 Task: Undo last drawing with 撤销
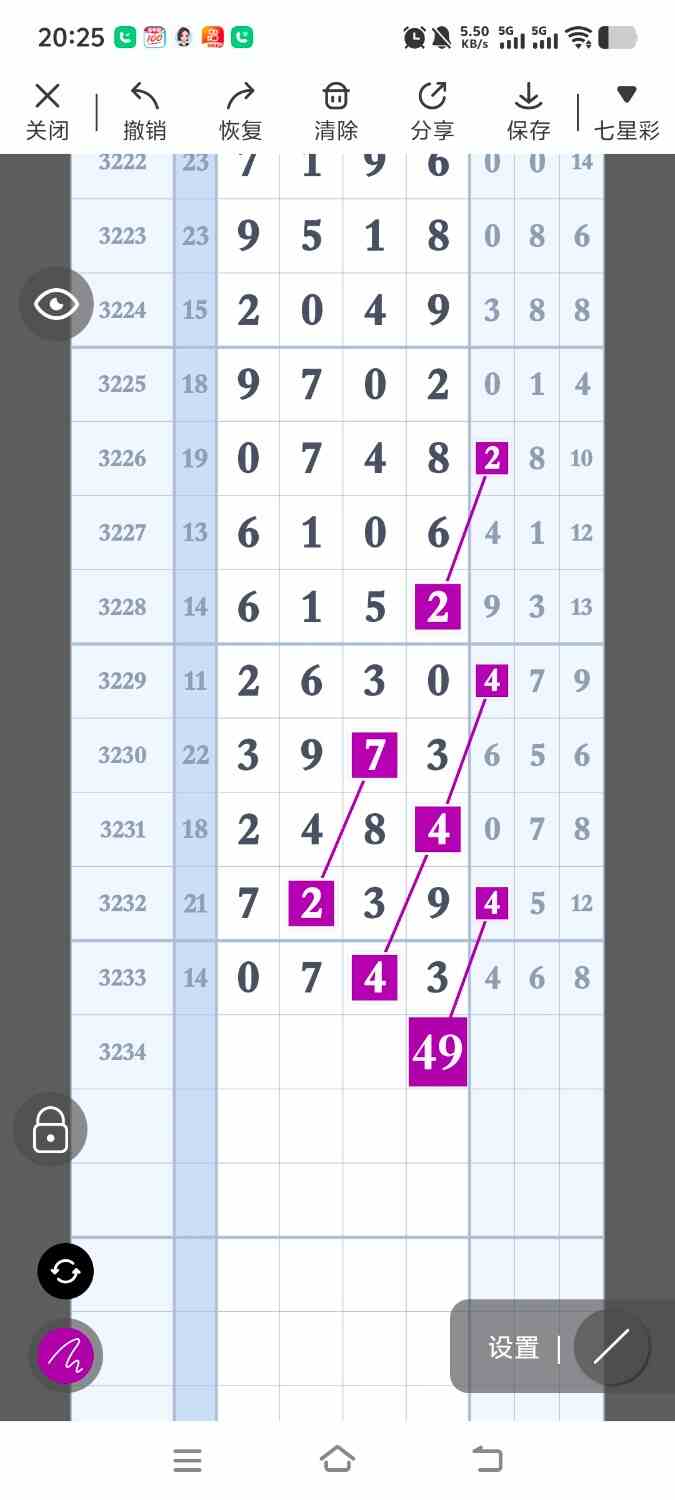tap(144, 111)
